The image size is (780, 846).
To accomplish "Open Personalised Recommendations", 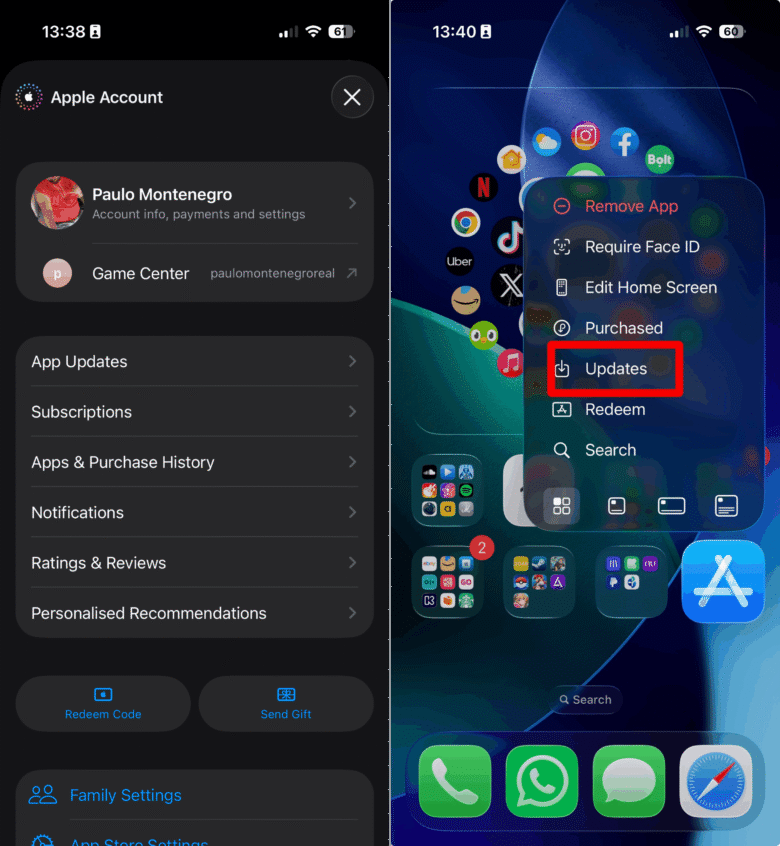I will pos(195,613).
